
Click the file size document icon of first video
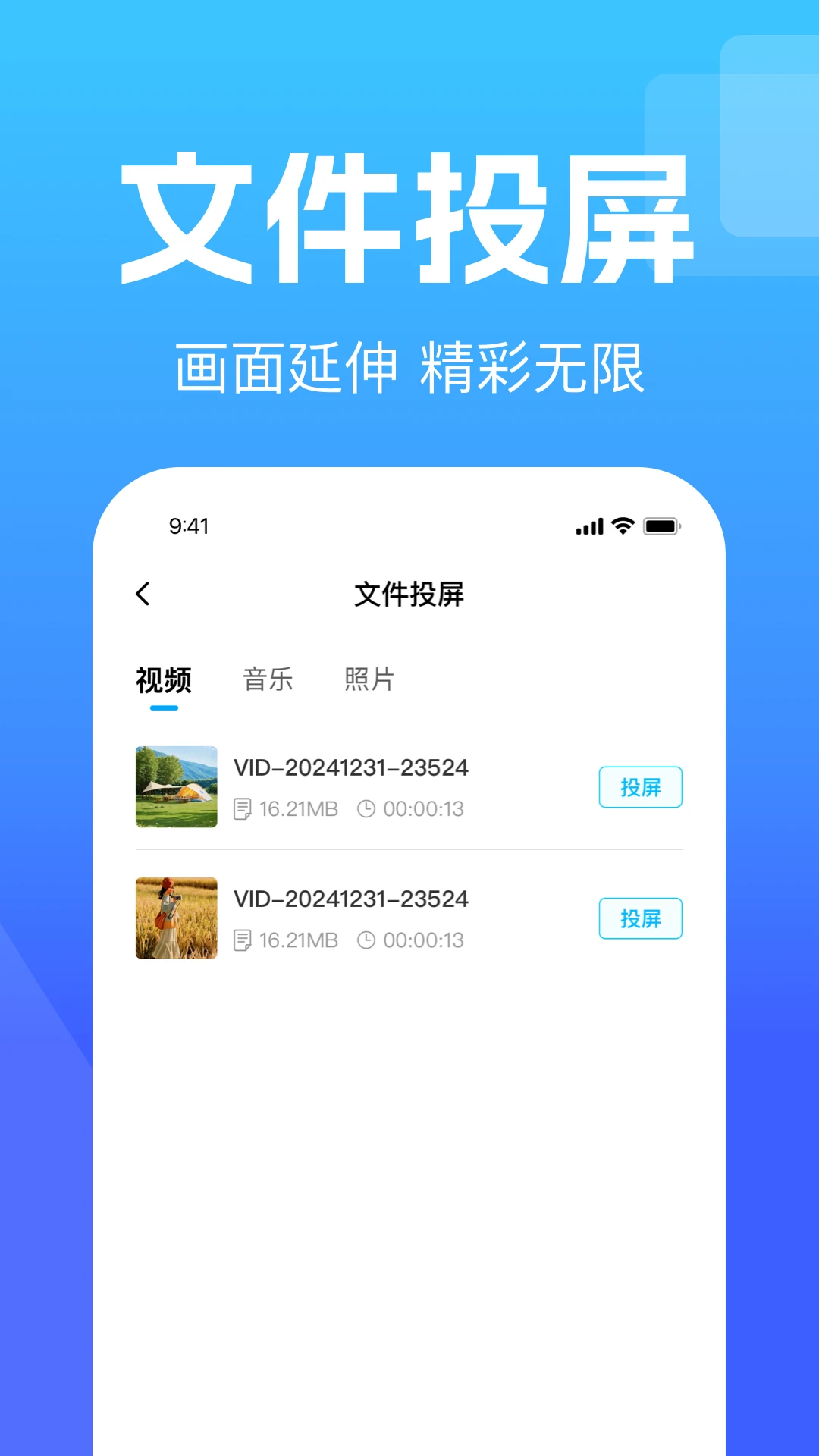(242, 808)
